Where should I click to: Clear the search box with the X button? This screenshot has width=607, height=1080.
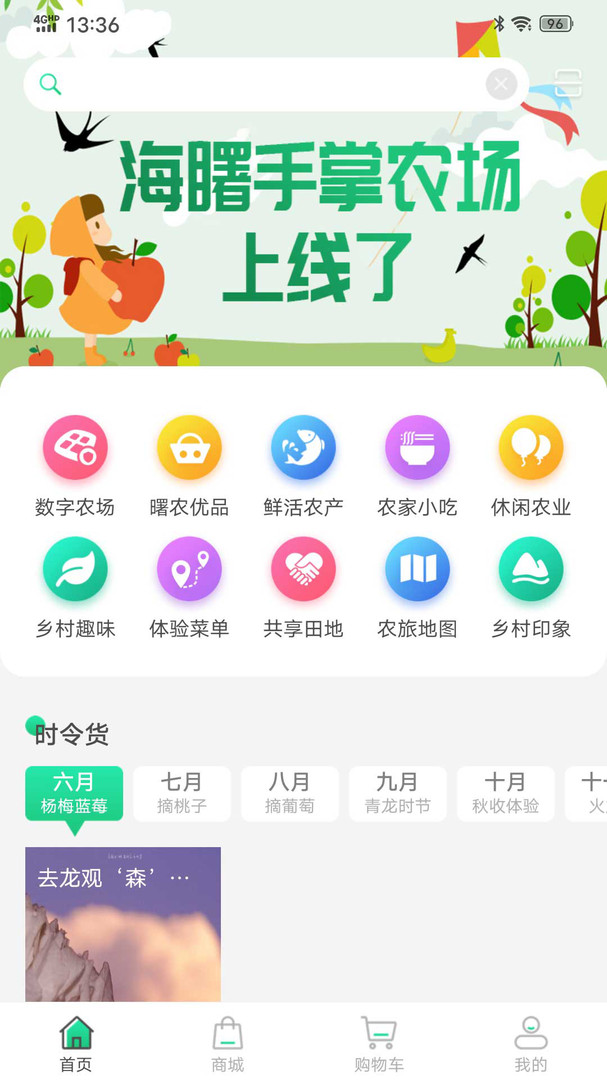tap(501, 85)
